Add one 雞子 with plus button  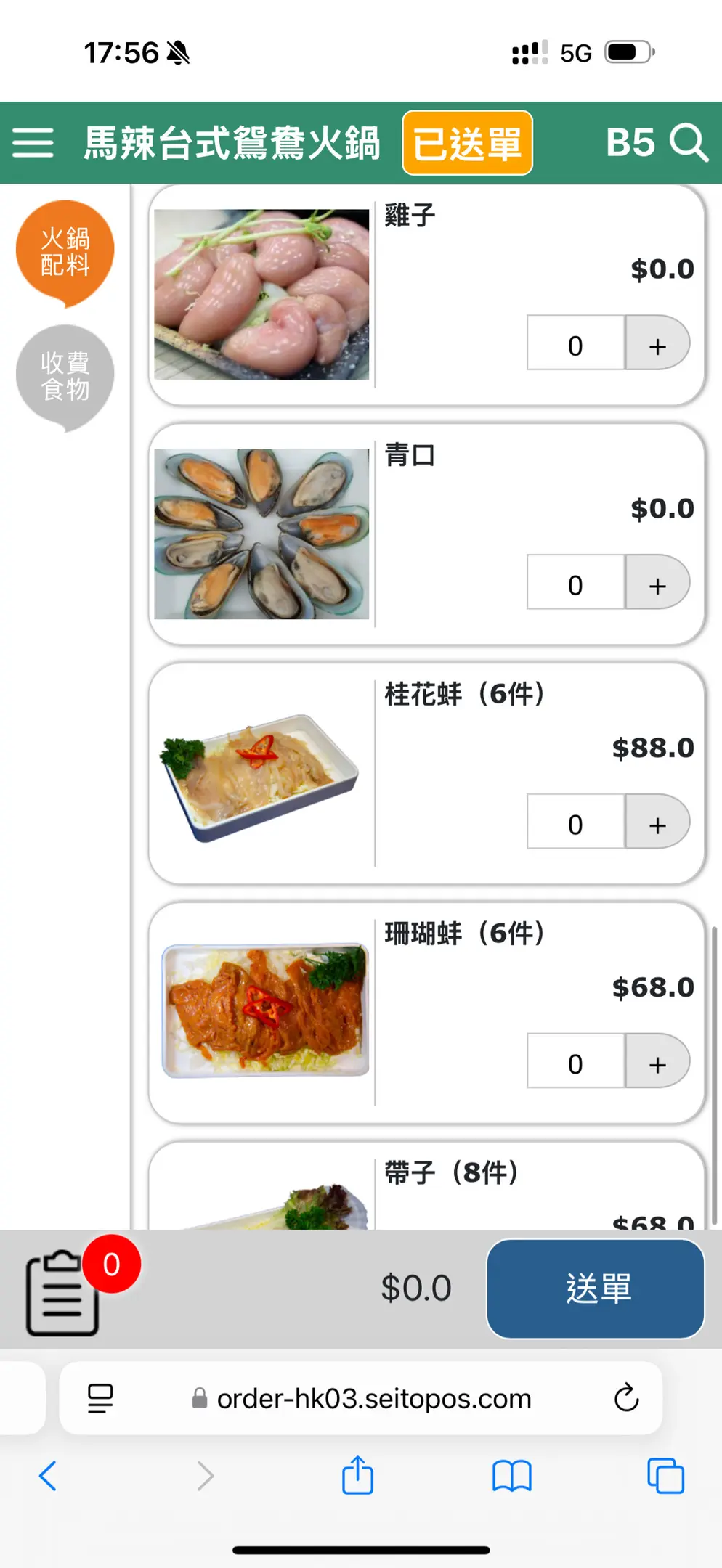(657, 343)
